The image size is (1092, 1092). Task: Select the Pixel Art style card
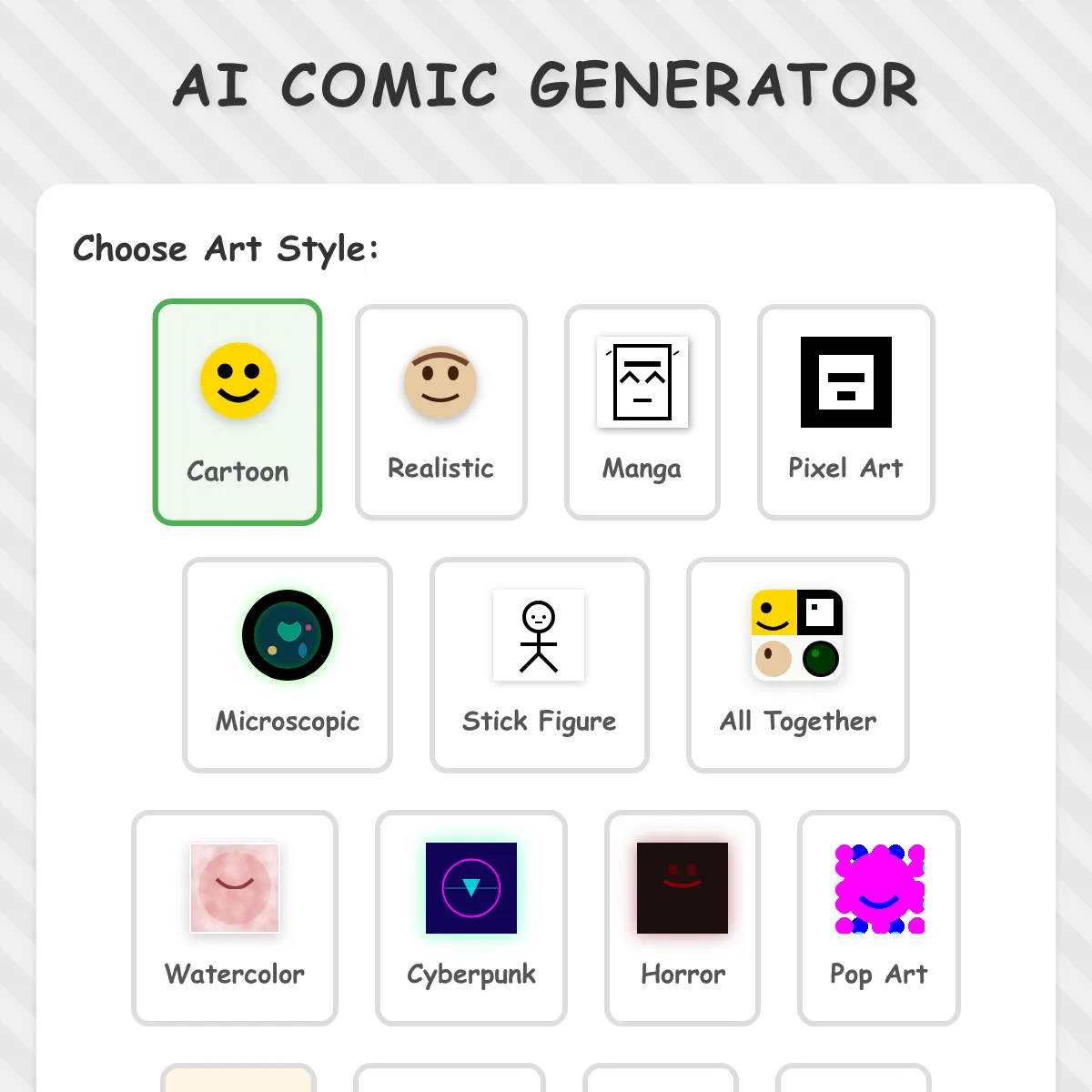[x=846, y=412]
